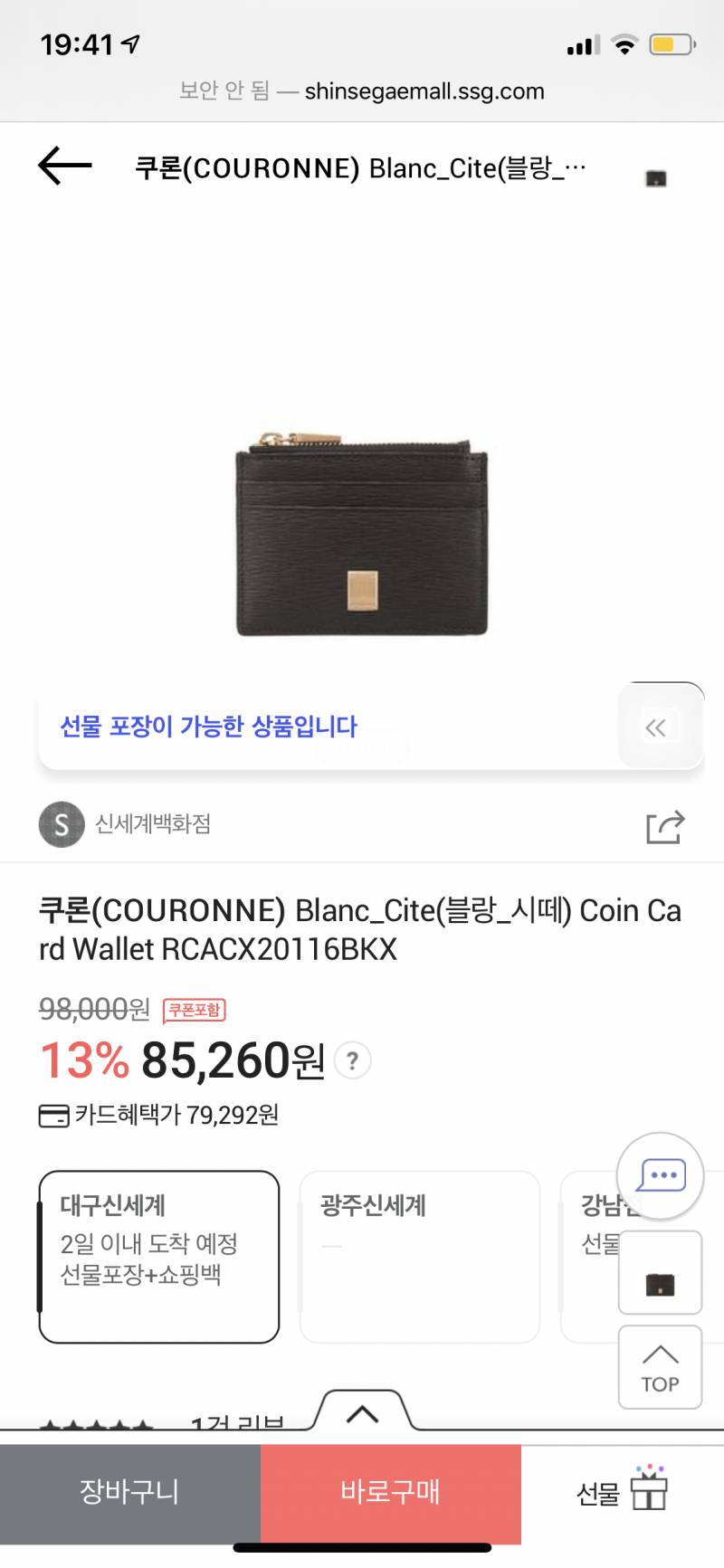
Task: Share this product via the share icon
Action: pos(663,824)
